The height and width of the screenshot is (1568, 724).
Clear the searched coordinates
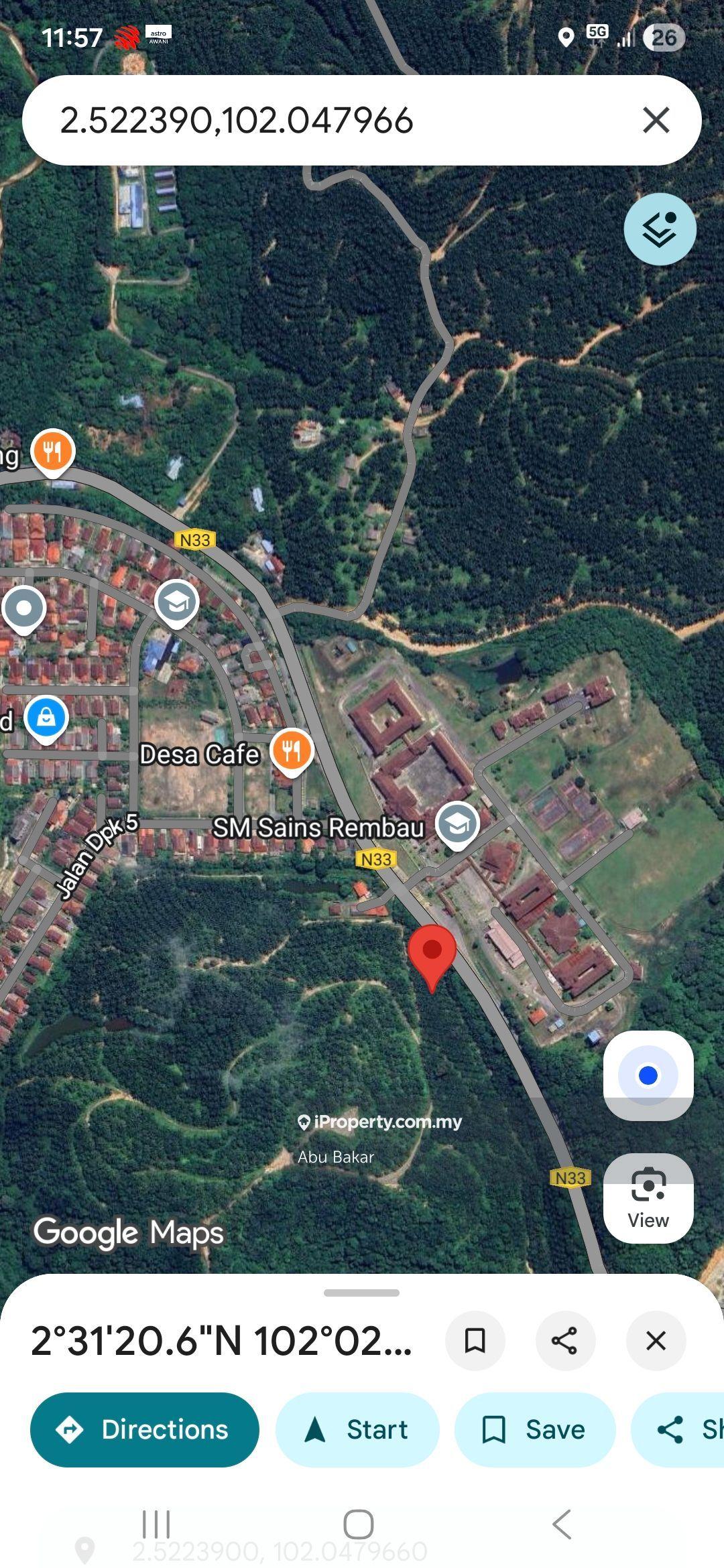click(656, 121)
